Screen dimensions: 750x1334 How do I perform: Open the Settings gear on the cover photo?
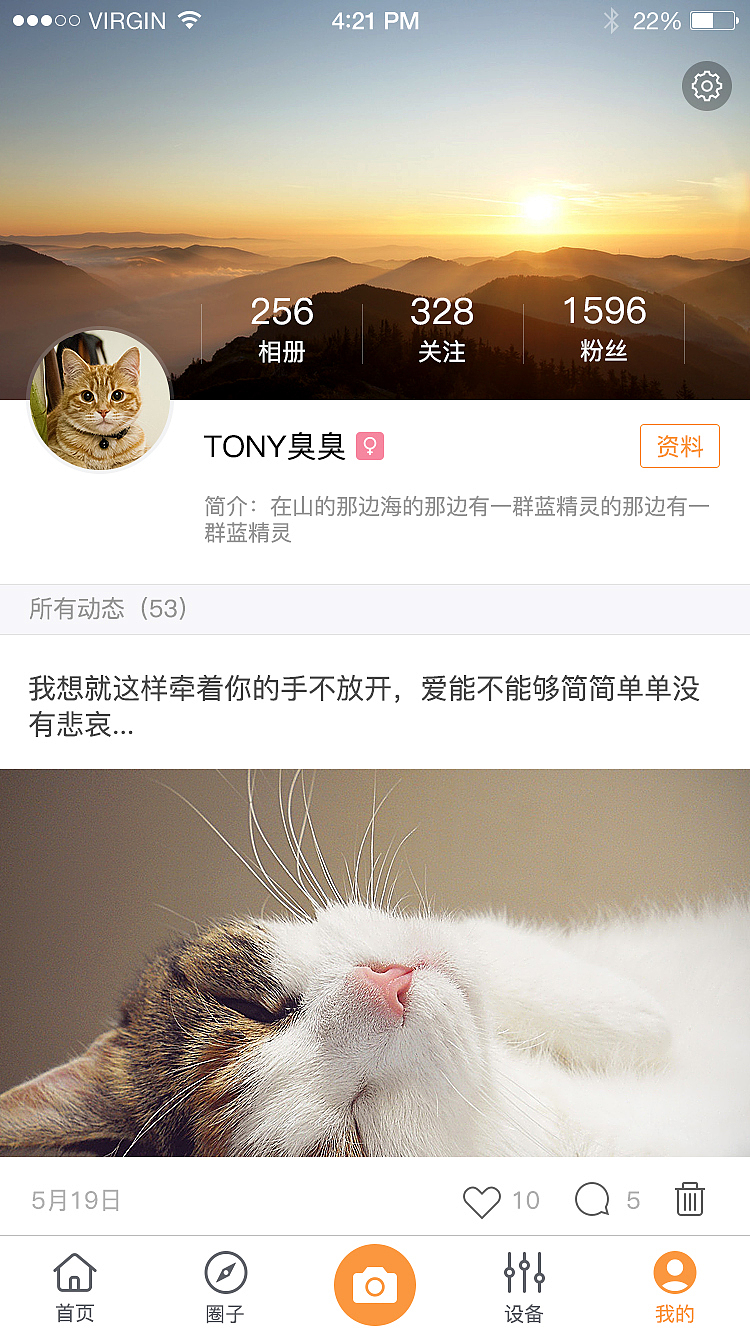coord(707,86)
